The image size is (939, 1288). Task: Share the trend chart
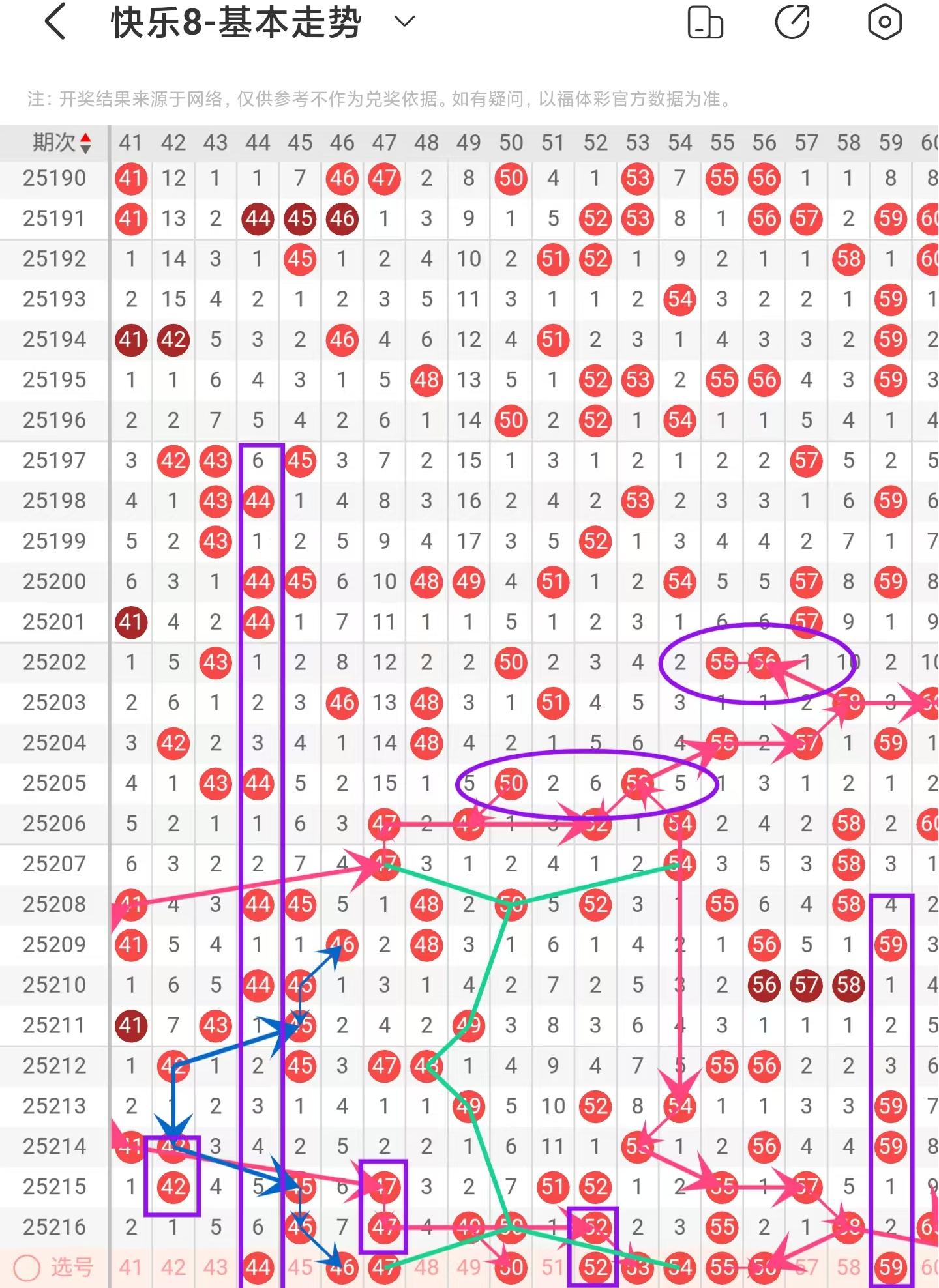[x=792, y=22]
